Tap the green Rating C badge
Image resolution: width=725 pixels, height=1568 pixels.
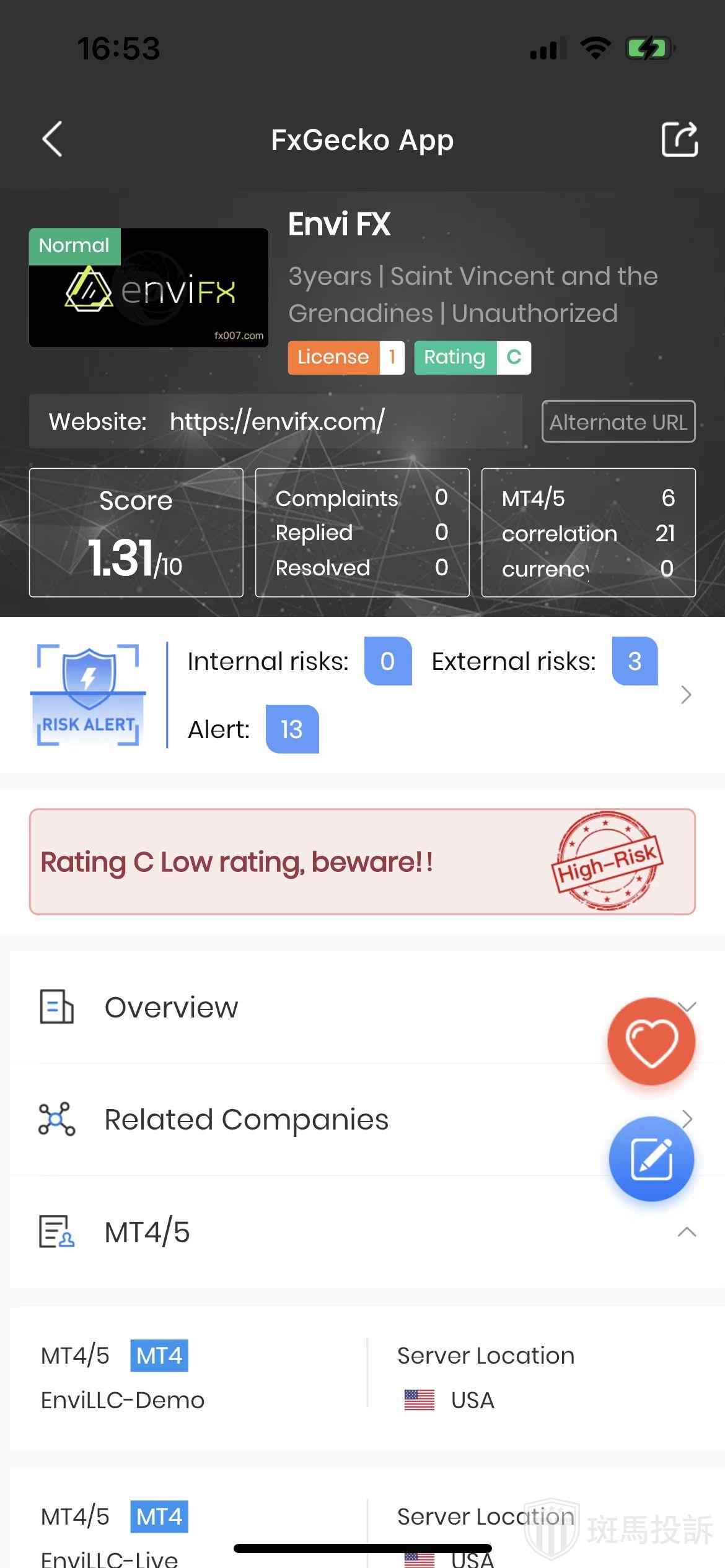[x=472, y=357]
